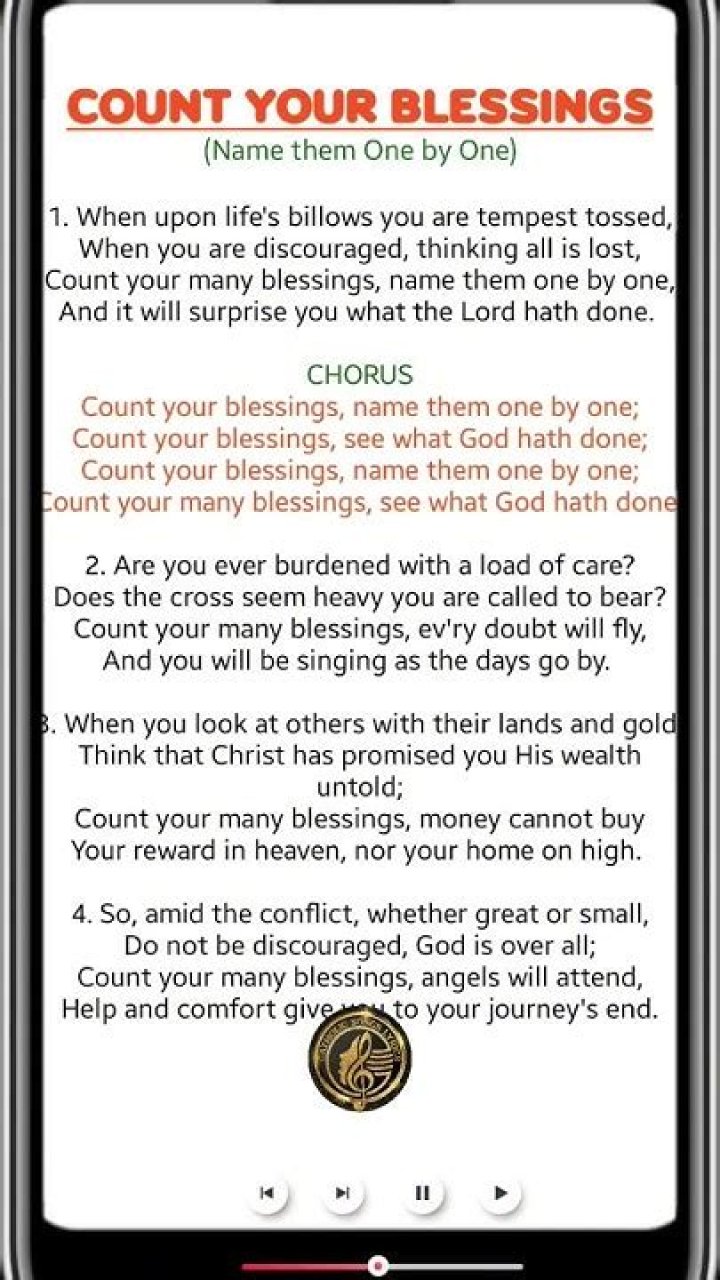Tap the play button

(x=500, y=1192)
